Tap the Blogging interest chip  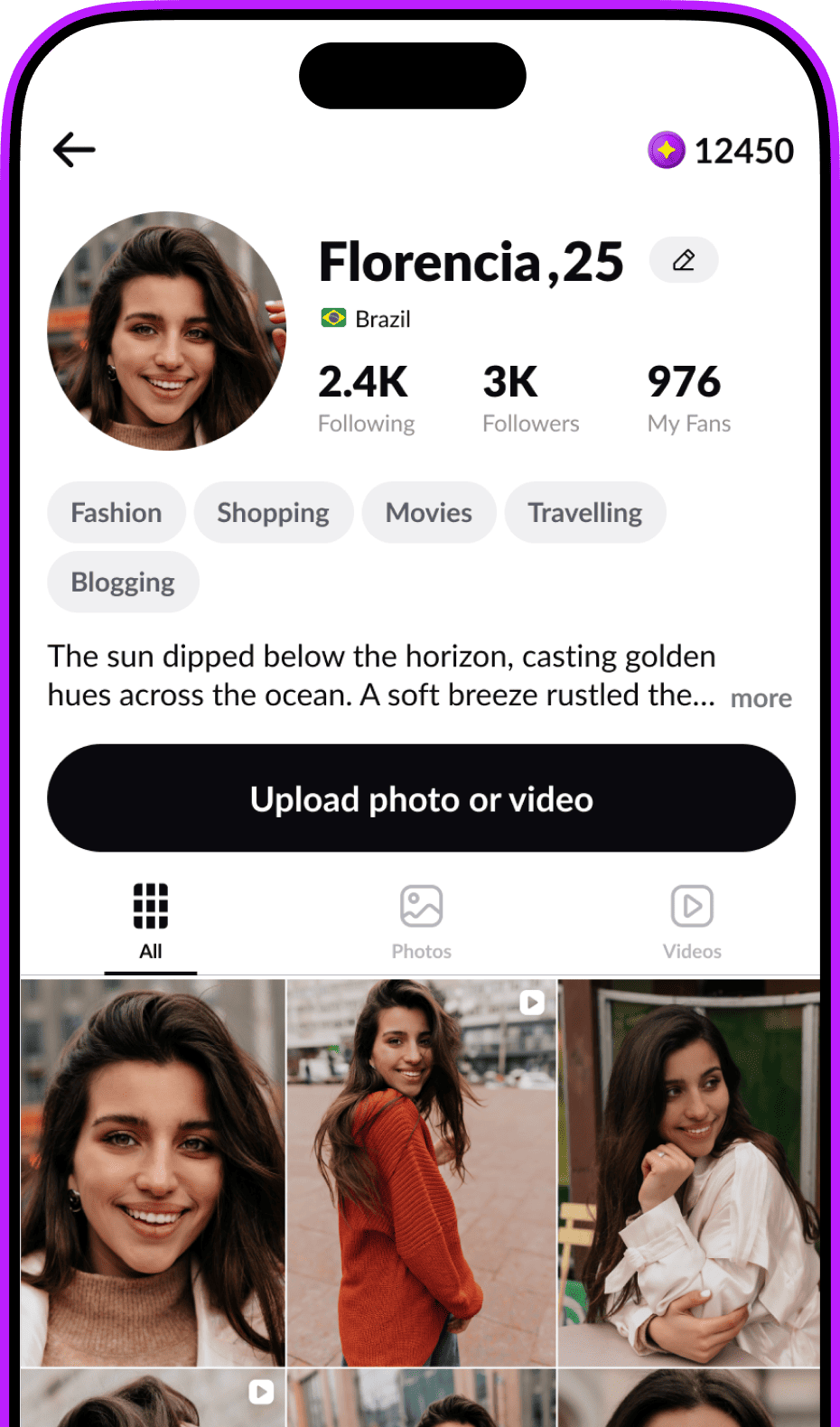[123, 583]
